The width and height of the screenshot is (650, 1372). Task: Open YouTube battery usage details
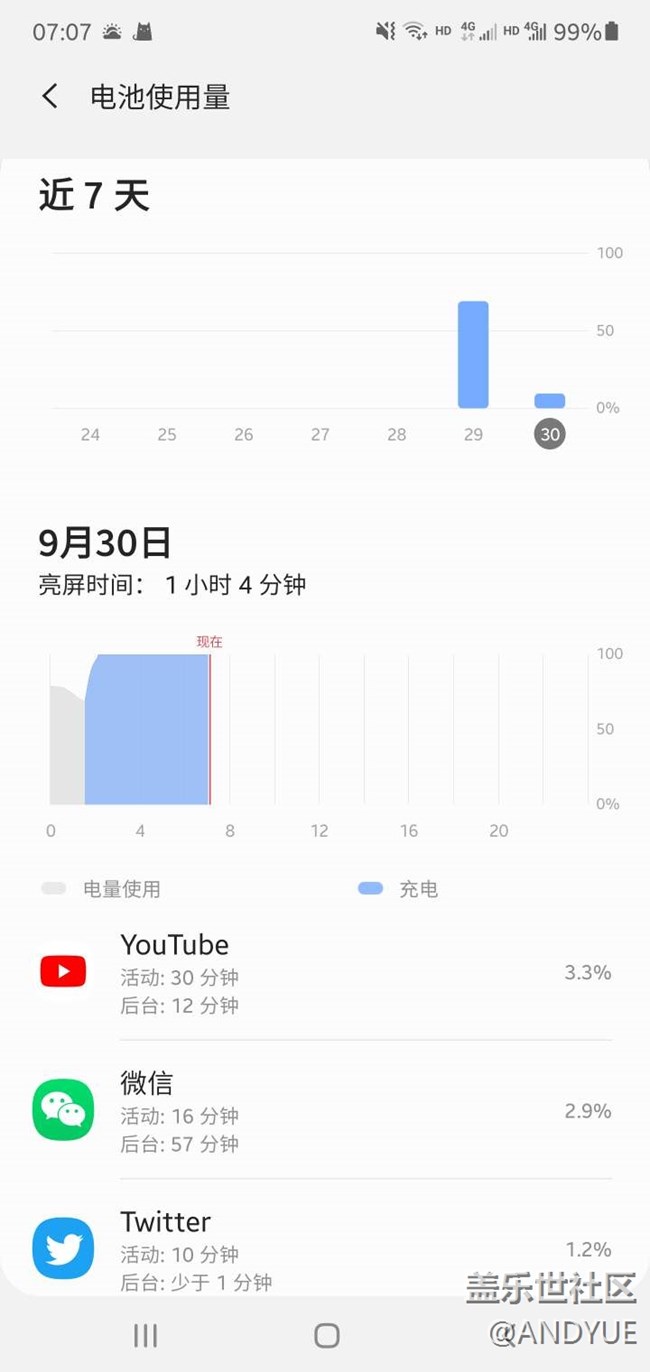coord(325,973)
